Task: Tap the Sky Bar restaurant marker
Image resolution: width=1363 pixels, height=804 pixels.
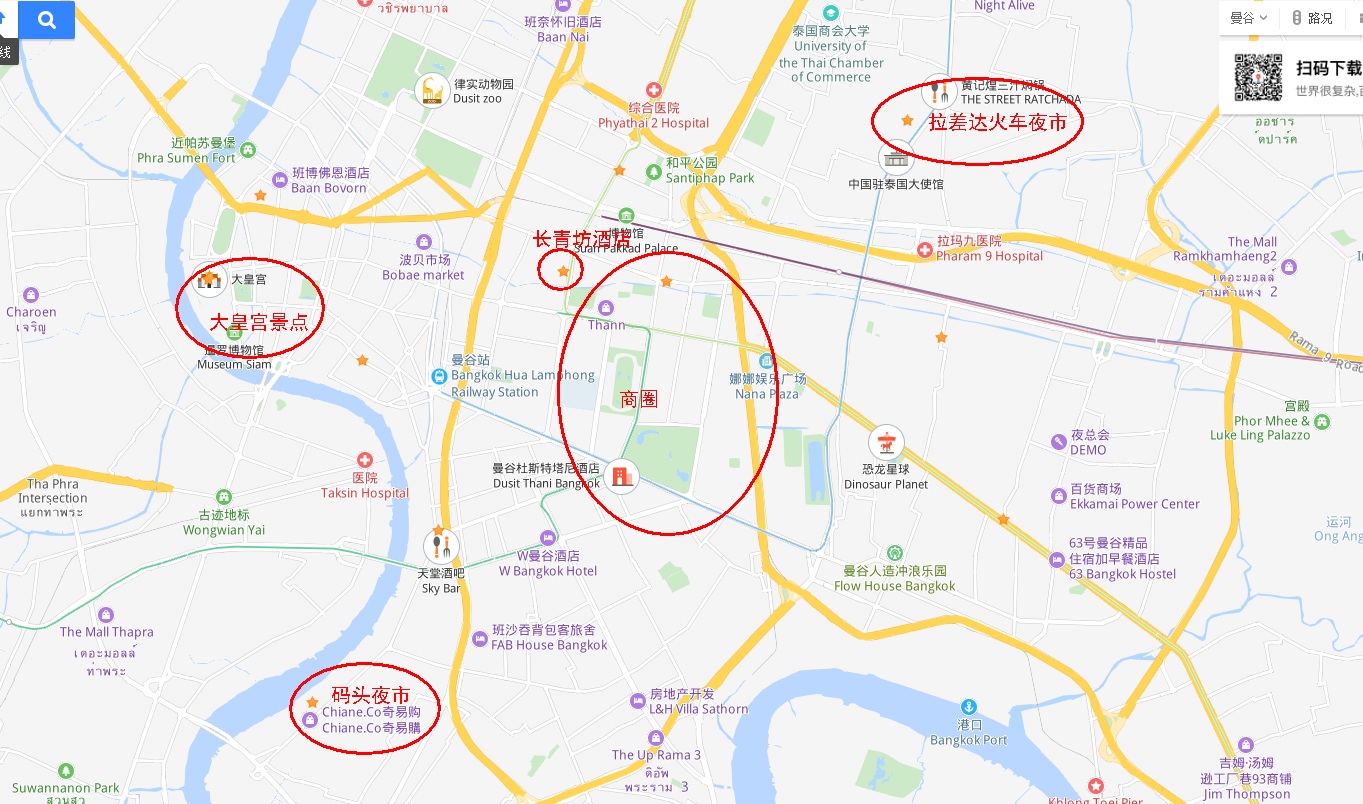Action: click(x=440, y=546)
